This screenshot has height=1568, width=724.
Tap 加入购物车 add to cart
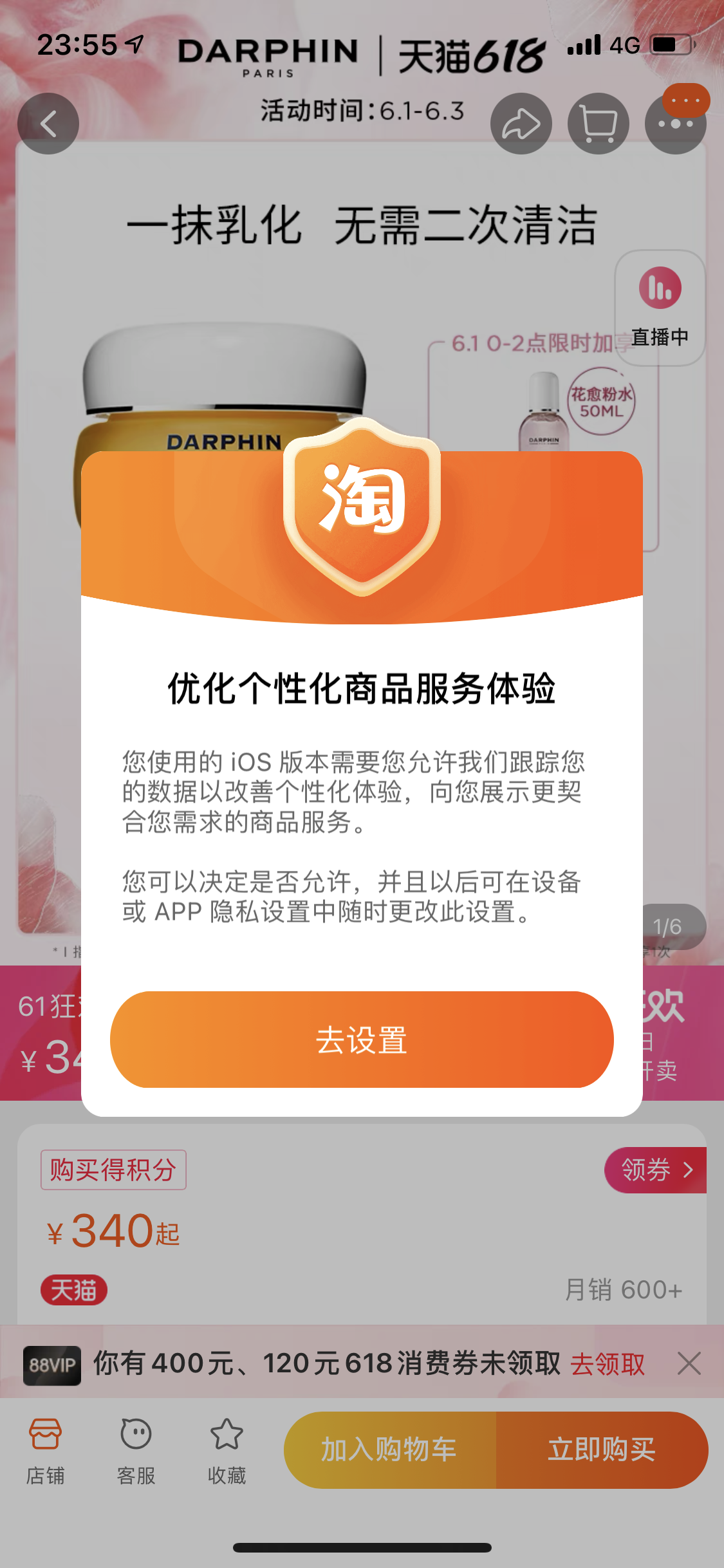390,1450
